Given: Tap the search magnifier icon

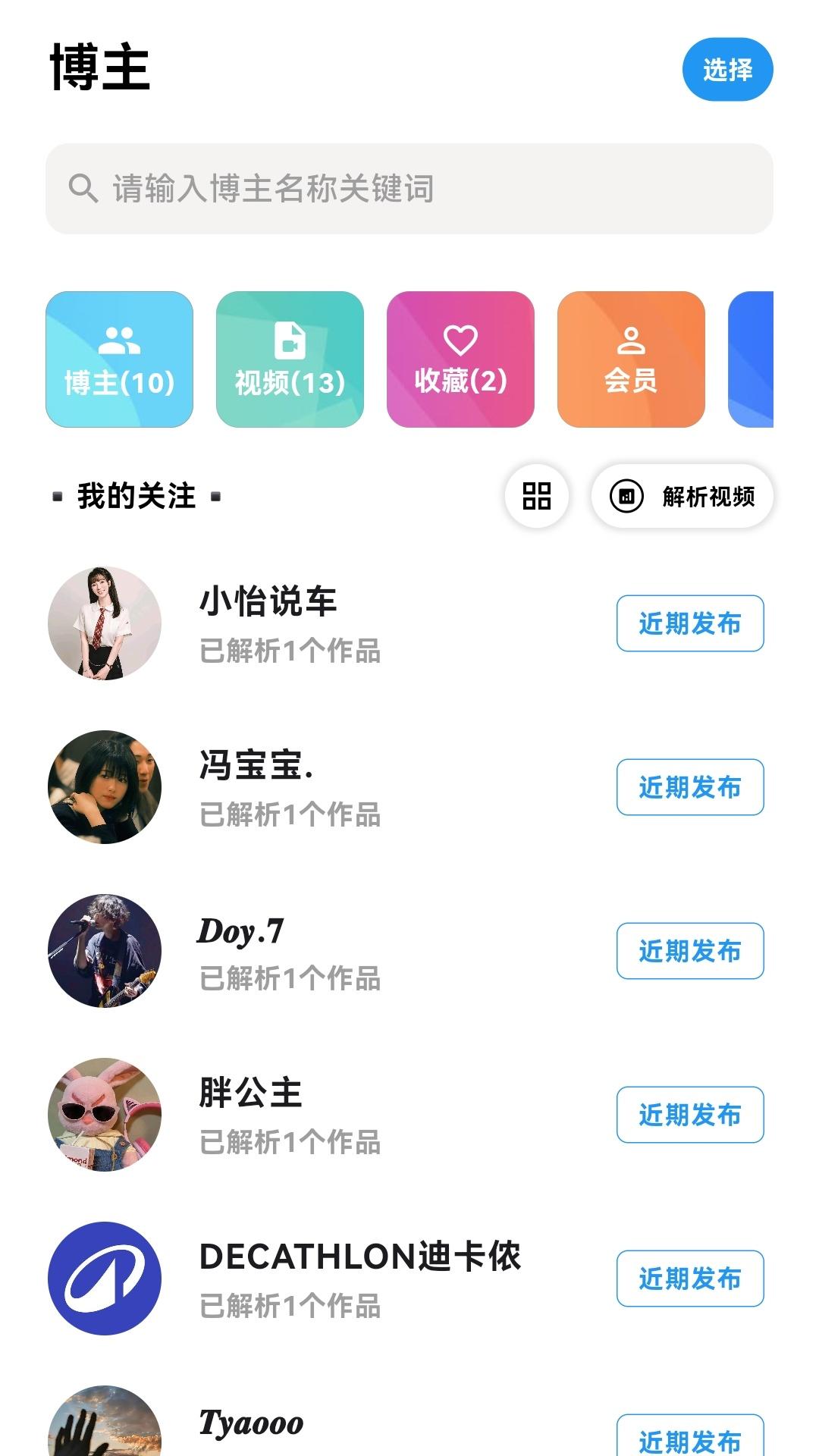Looking at the screenshot, I should (83, 187).
